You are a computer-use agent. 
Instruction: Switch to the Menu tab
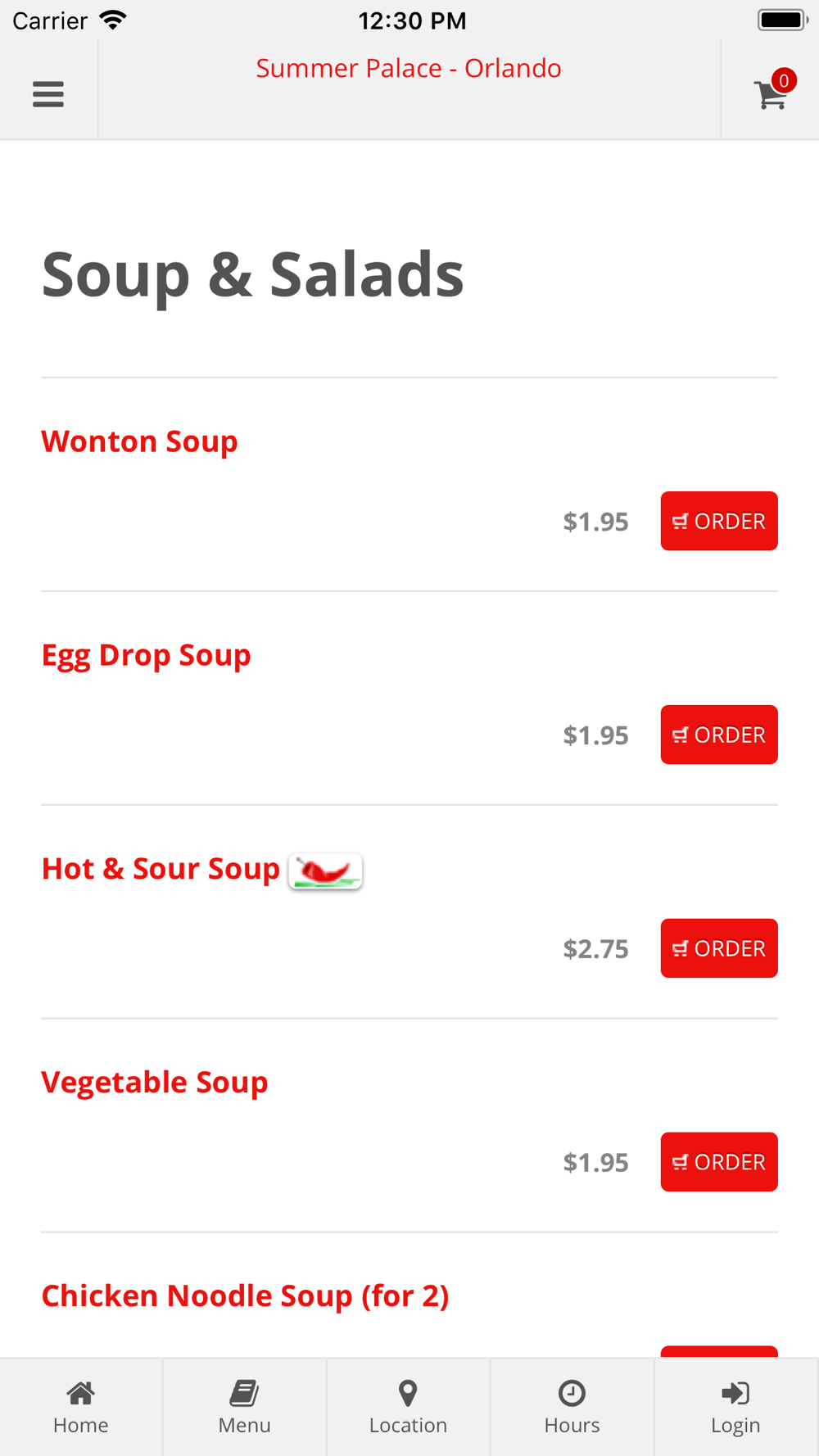click(245, 1407)
